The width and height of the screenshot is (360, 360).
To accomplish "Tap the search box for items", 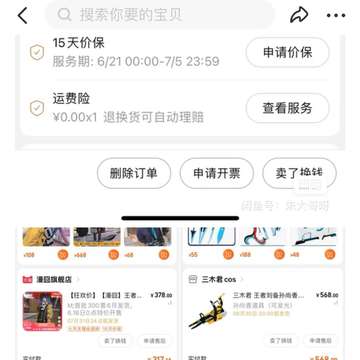I will 160,15.
